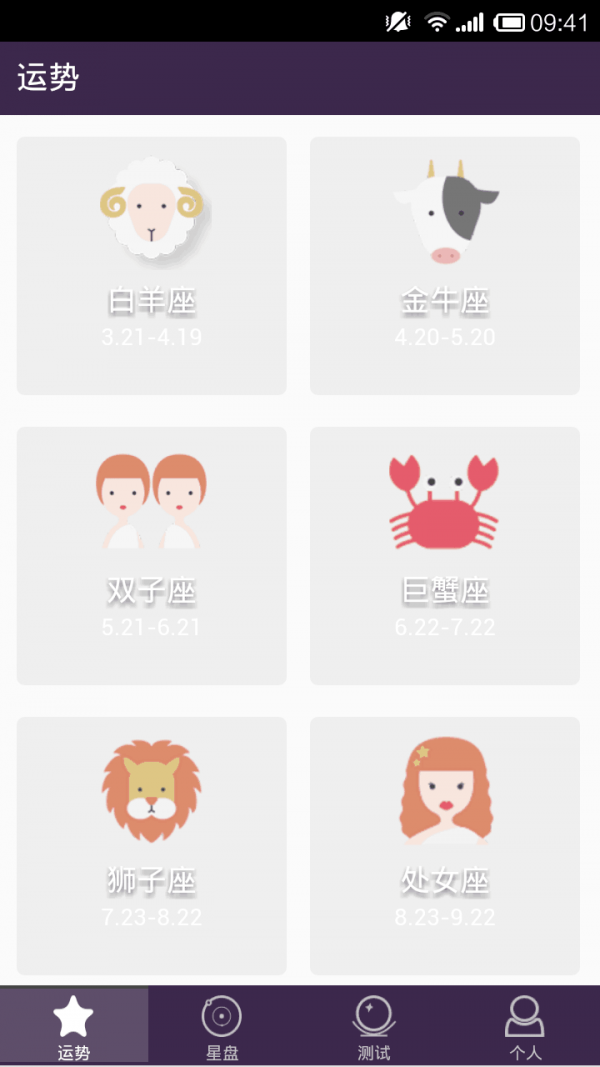600x1067 pixels.
Task: View the 双子座 fortune card
Action: [x=152, y=555]
